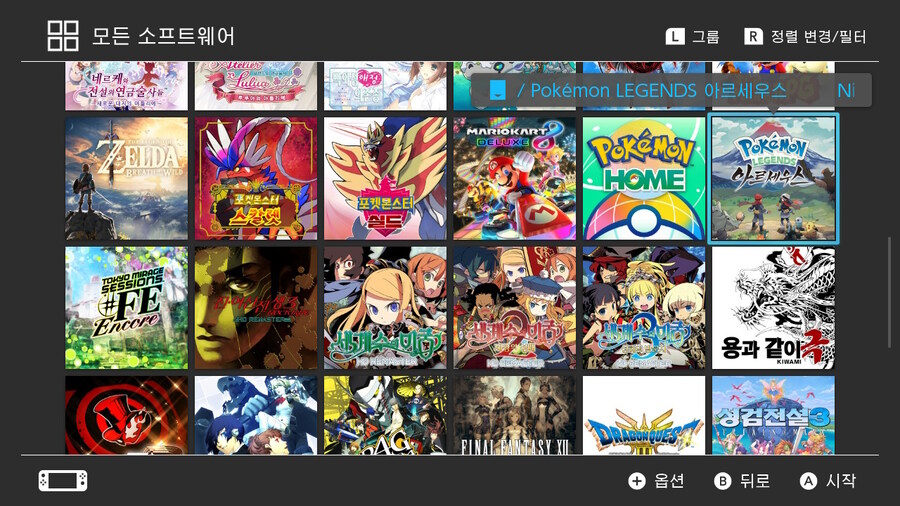The image size is (900, 506).
Task: Go back with B 뒤로
Action: (x=742, y=481)
